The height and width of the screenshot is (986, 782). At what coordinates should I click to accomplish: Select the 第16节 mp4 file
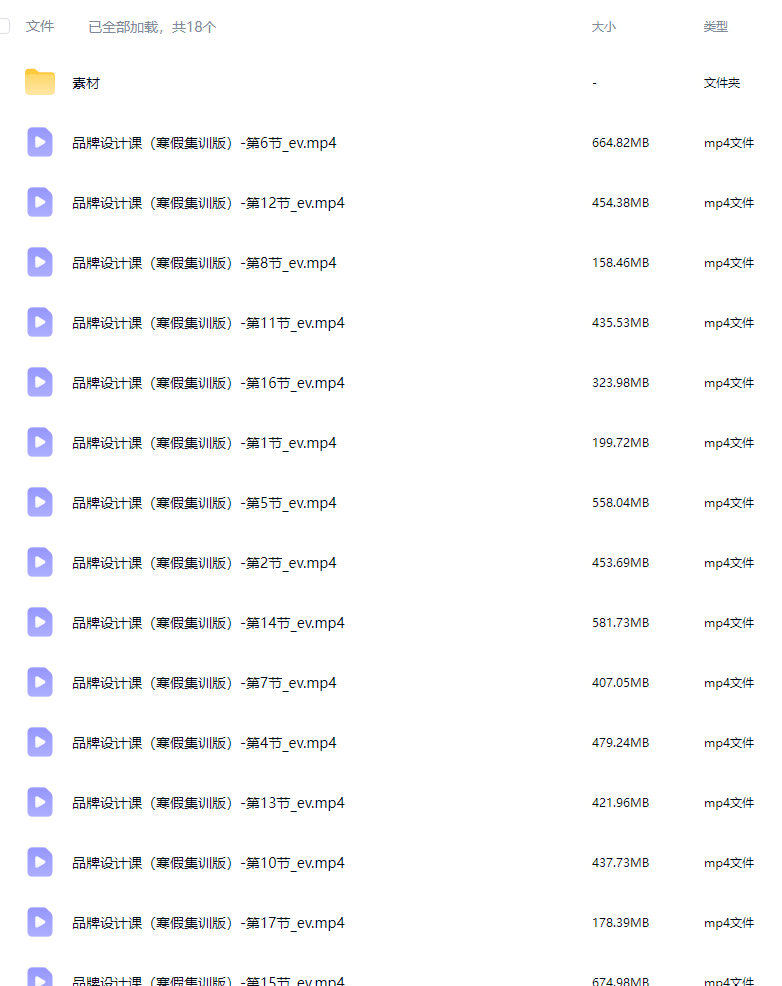(x=208, y=383)
